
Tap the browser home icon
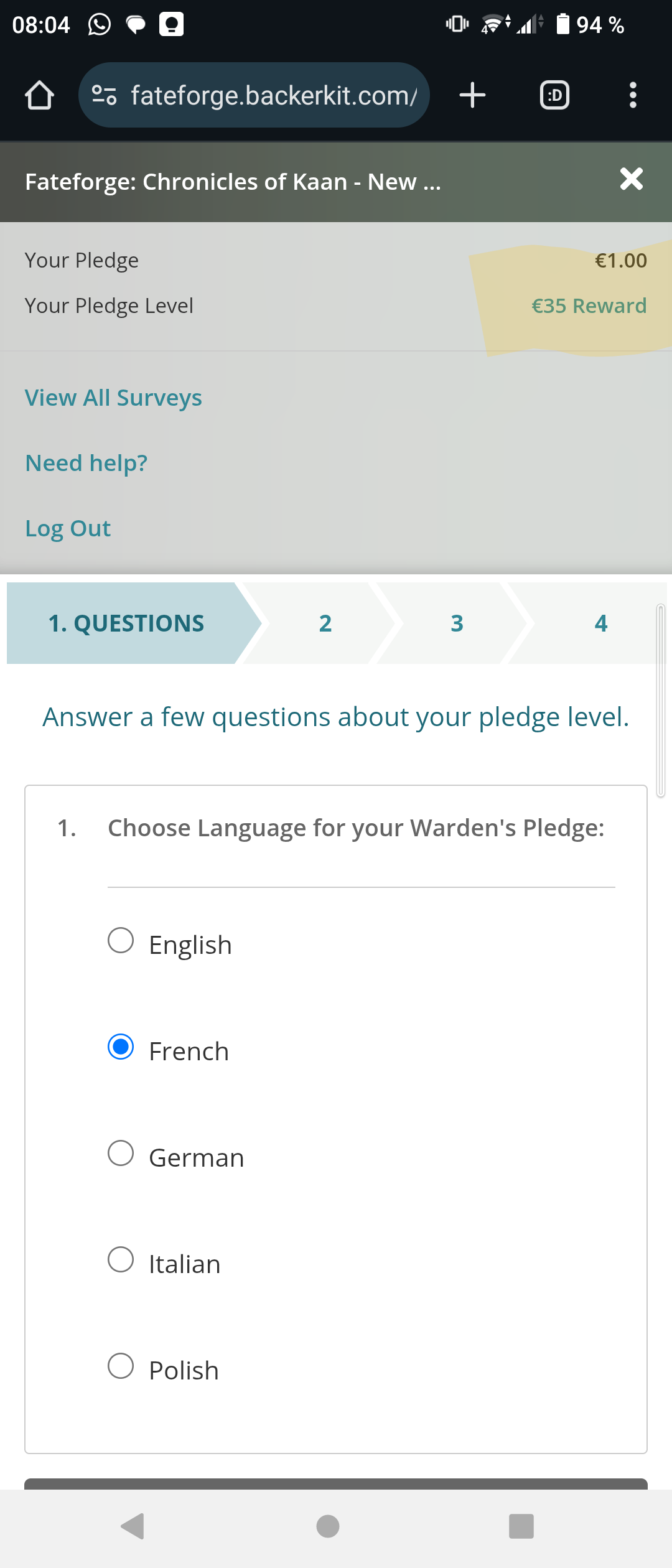pos(39,96)
